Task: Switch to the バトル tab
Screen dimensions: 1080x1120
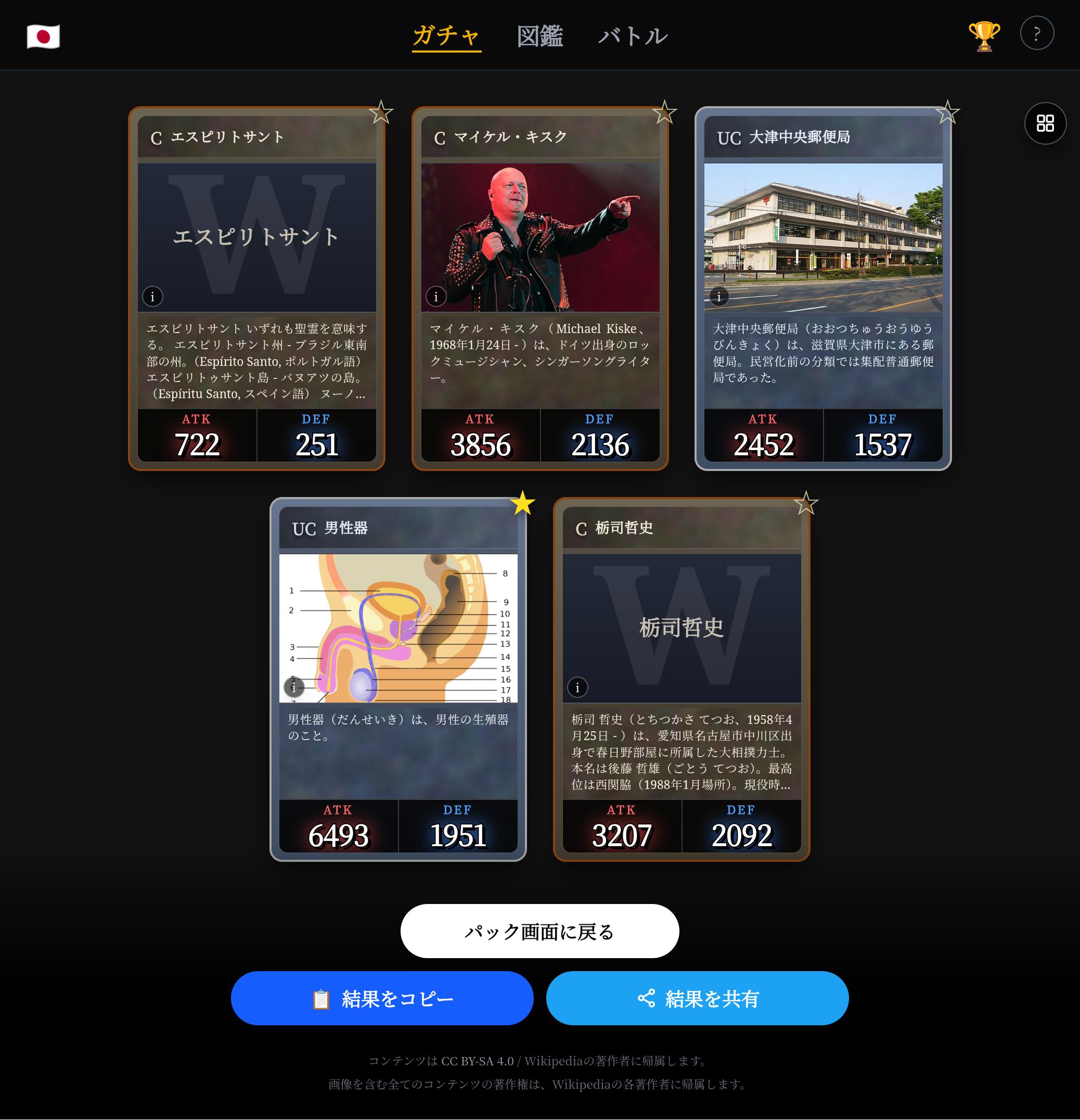Action: 633,36
